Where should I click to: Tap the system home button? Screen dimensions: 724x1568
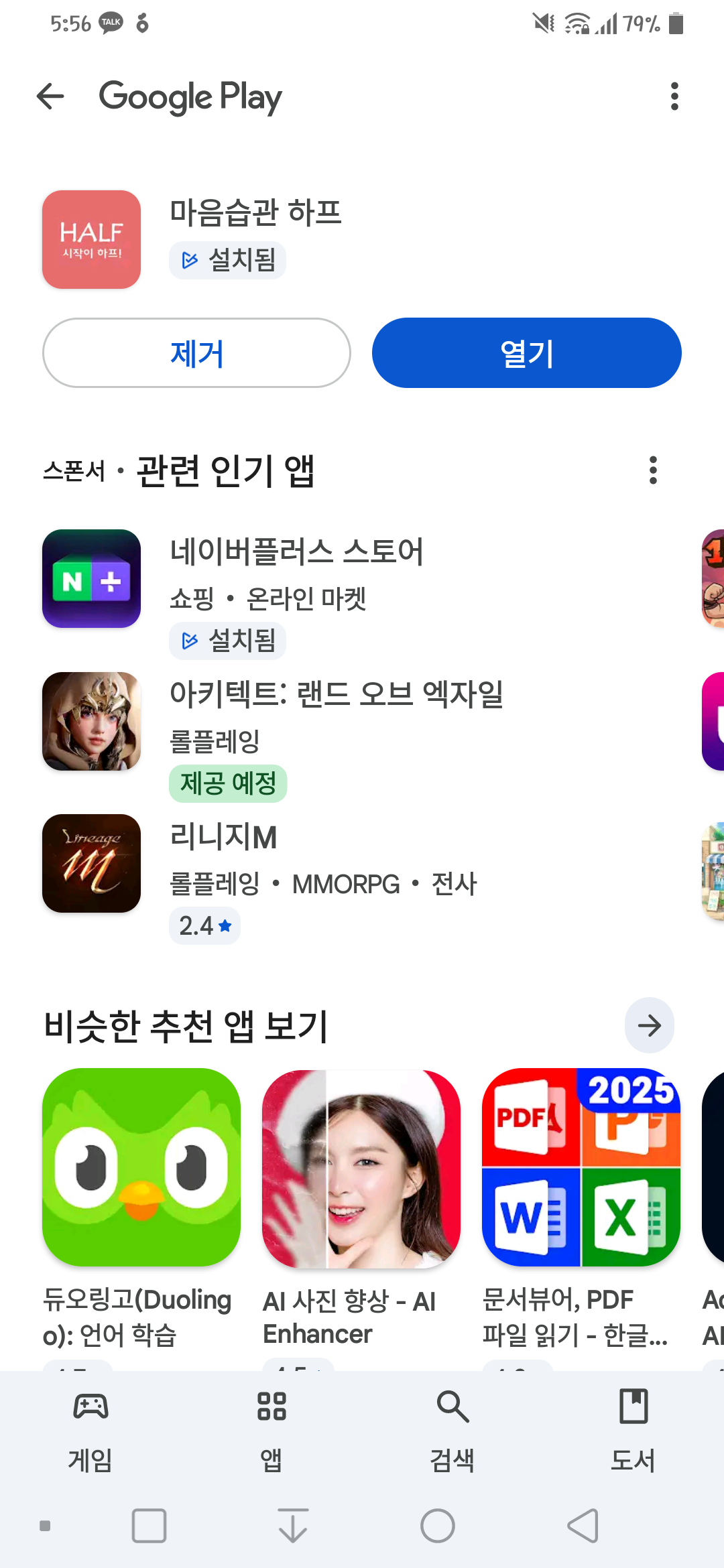click(x=438, y=1526)
